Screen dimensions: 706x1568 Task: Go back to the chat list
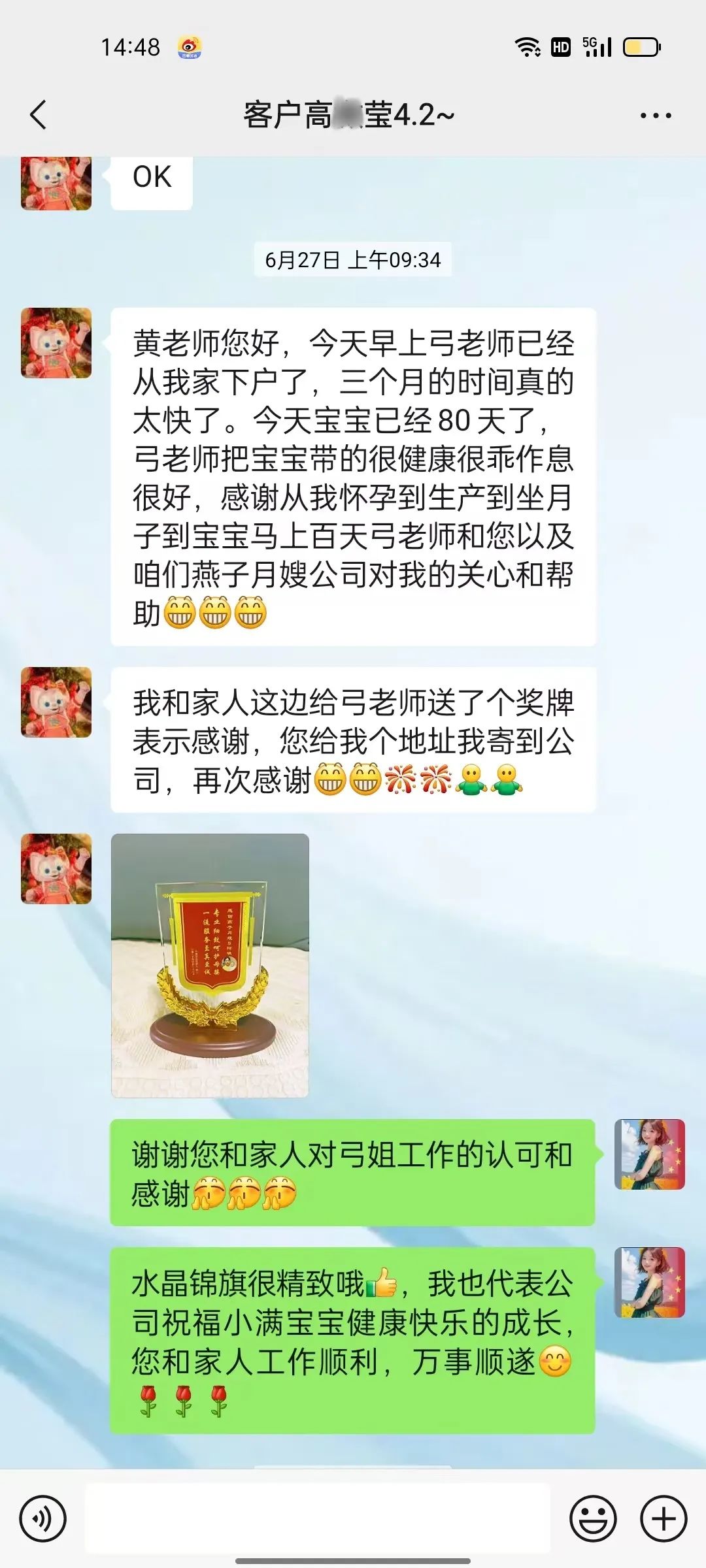tap(39, 115)
